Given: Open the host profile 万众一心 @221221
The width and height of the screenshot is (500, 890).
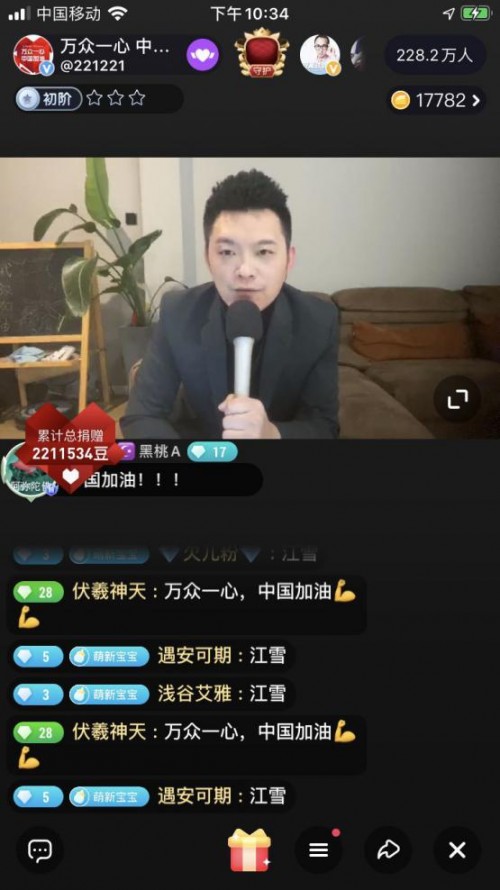Looking at the screenshot, I should [94, 56].
